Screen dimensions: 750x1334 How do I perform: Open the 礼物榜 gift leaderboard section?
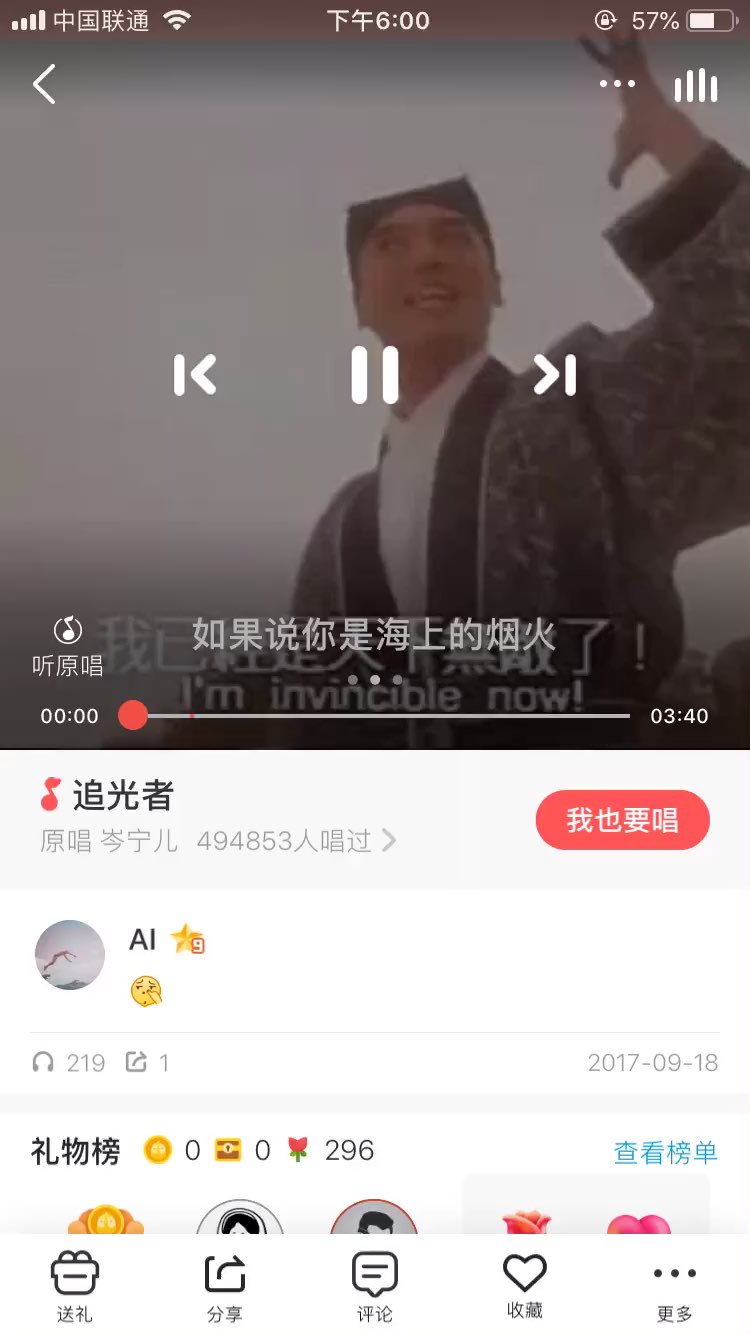point(76,1151)
